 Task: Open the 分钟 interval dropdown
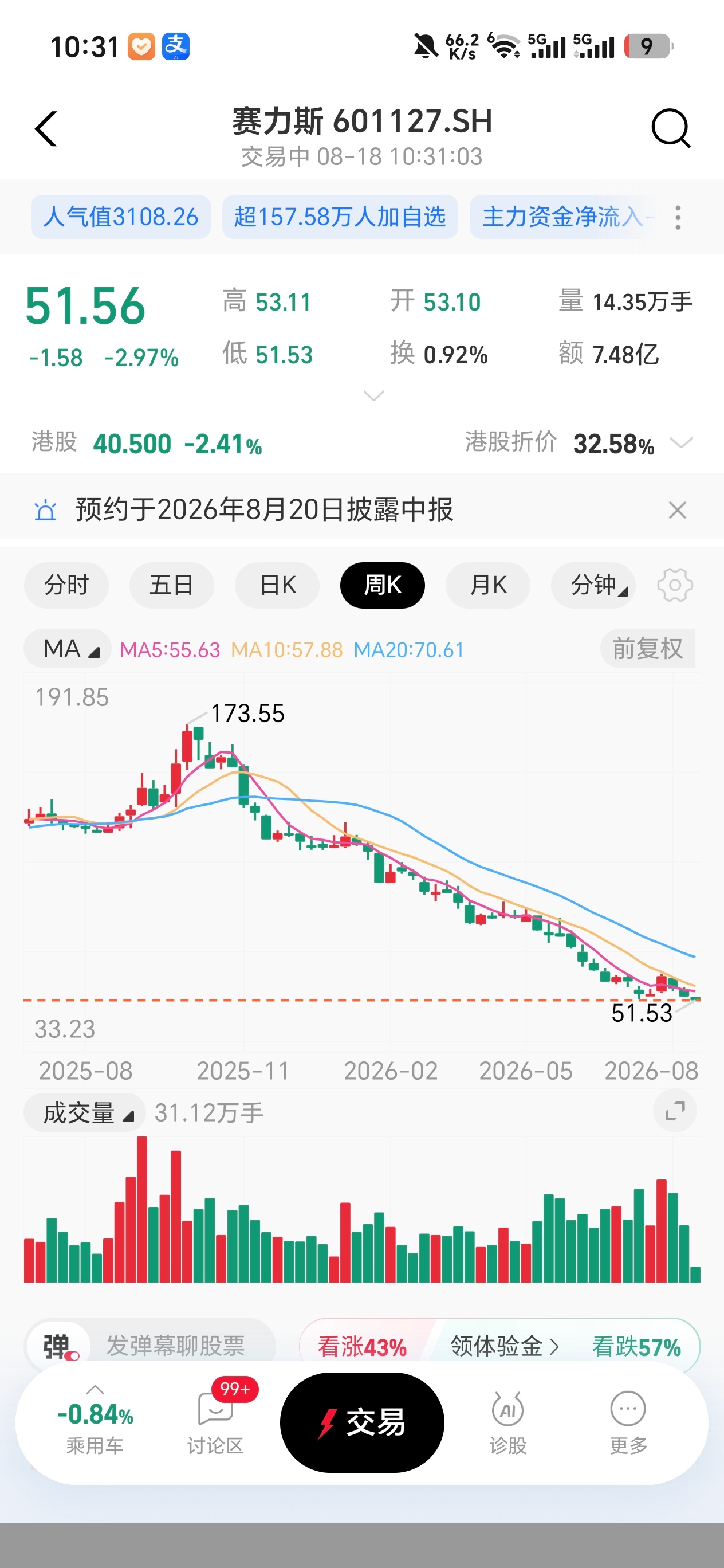[x=593, y=585]
